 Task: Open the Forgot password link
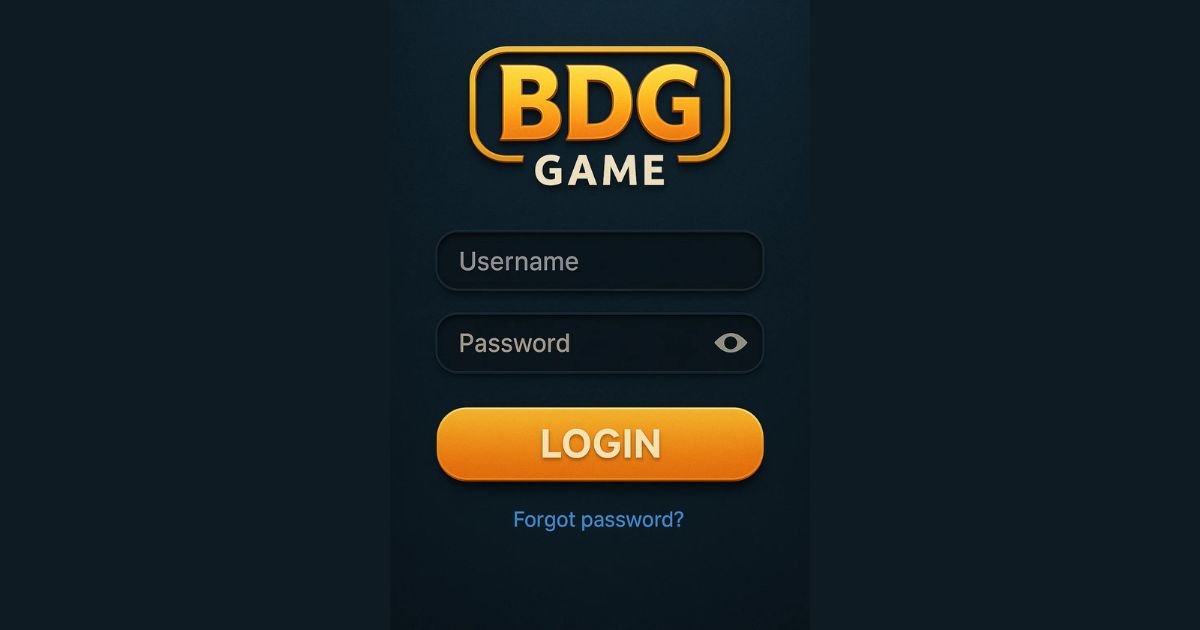598,520
